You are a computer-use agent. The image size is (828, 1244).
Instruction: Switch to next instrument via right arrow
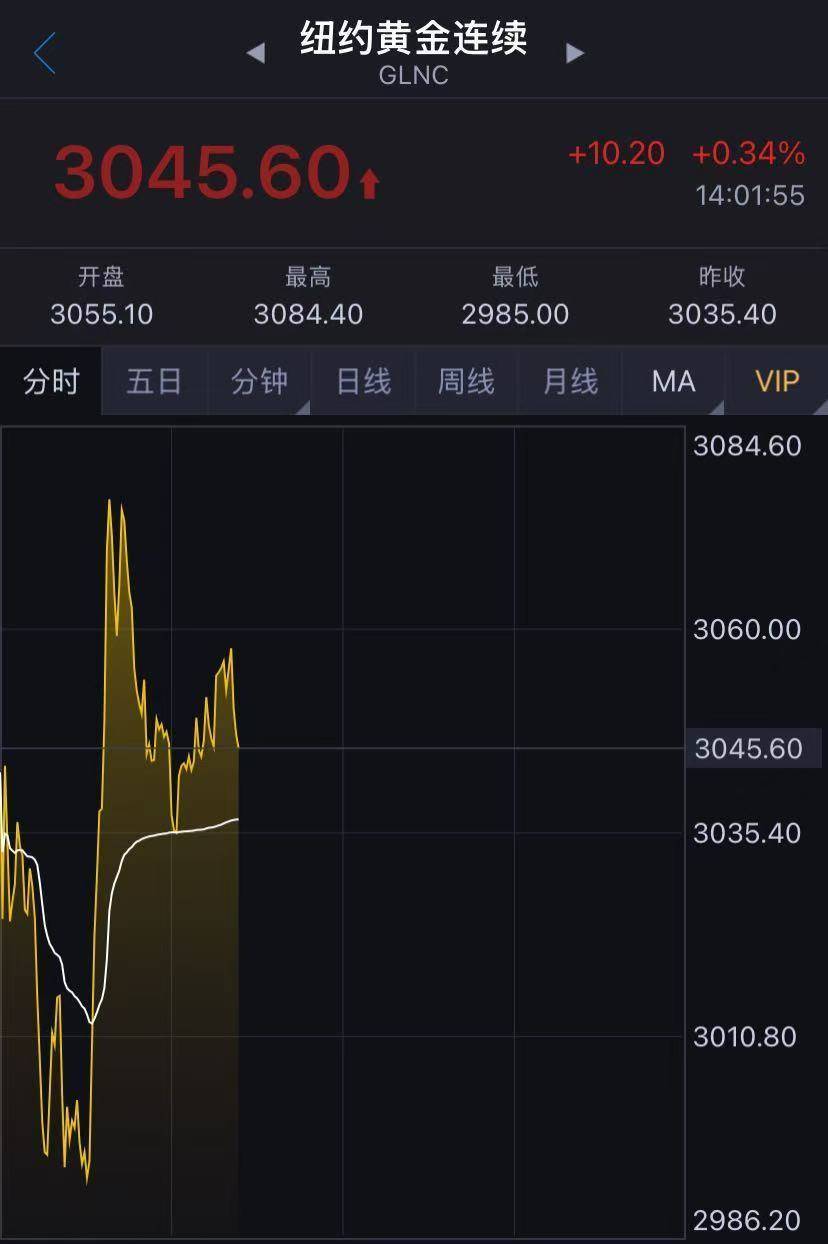[x=576, y=53]
